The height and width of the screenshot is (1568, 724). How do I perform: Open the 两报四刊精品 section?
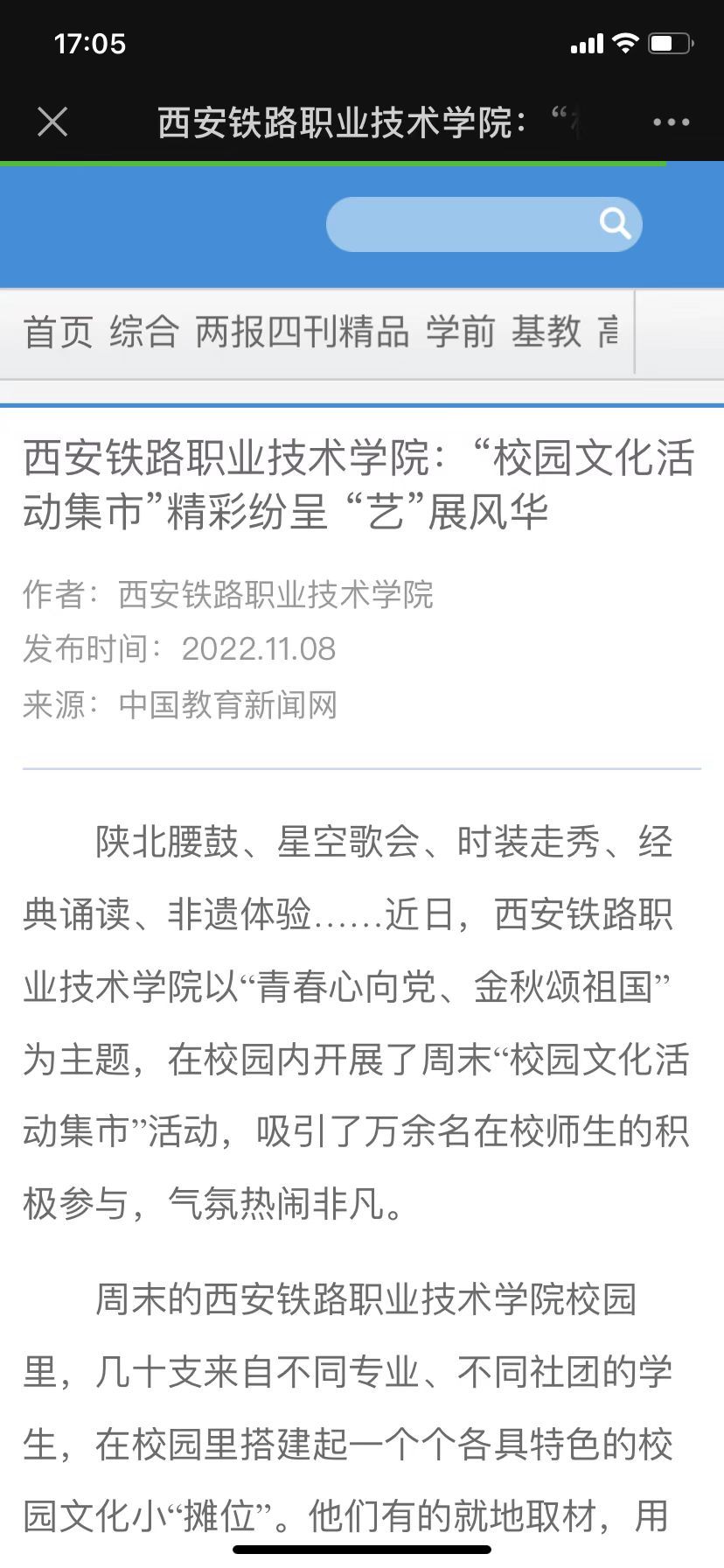[x=303, y=332]
